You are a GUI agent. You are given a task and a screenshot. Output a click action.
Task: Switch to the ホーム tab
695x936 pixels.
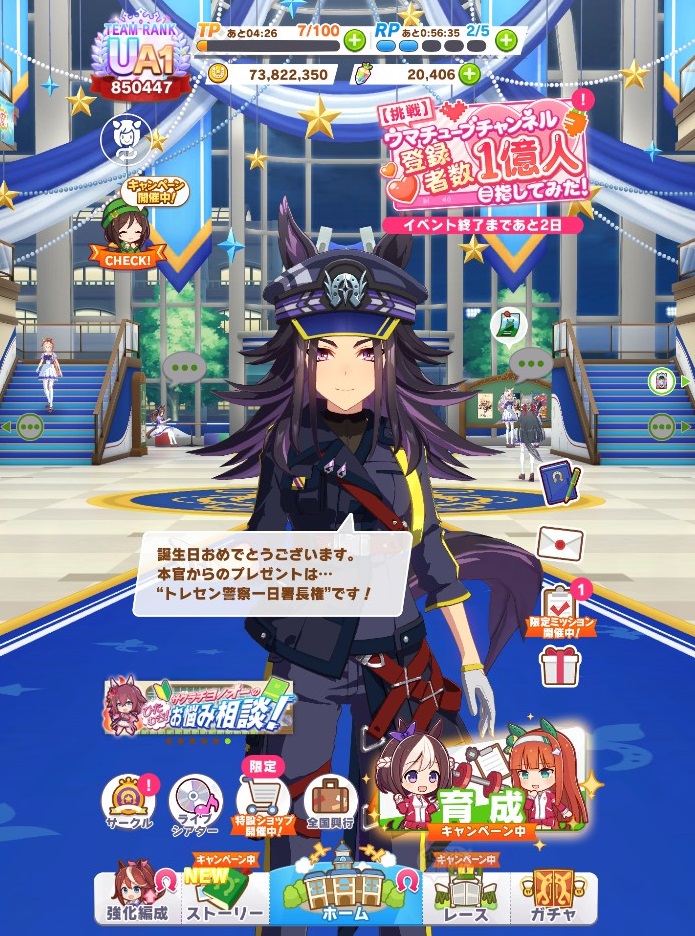coord(345,895)
